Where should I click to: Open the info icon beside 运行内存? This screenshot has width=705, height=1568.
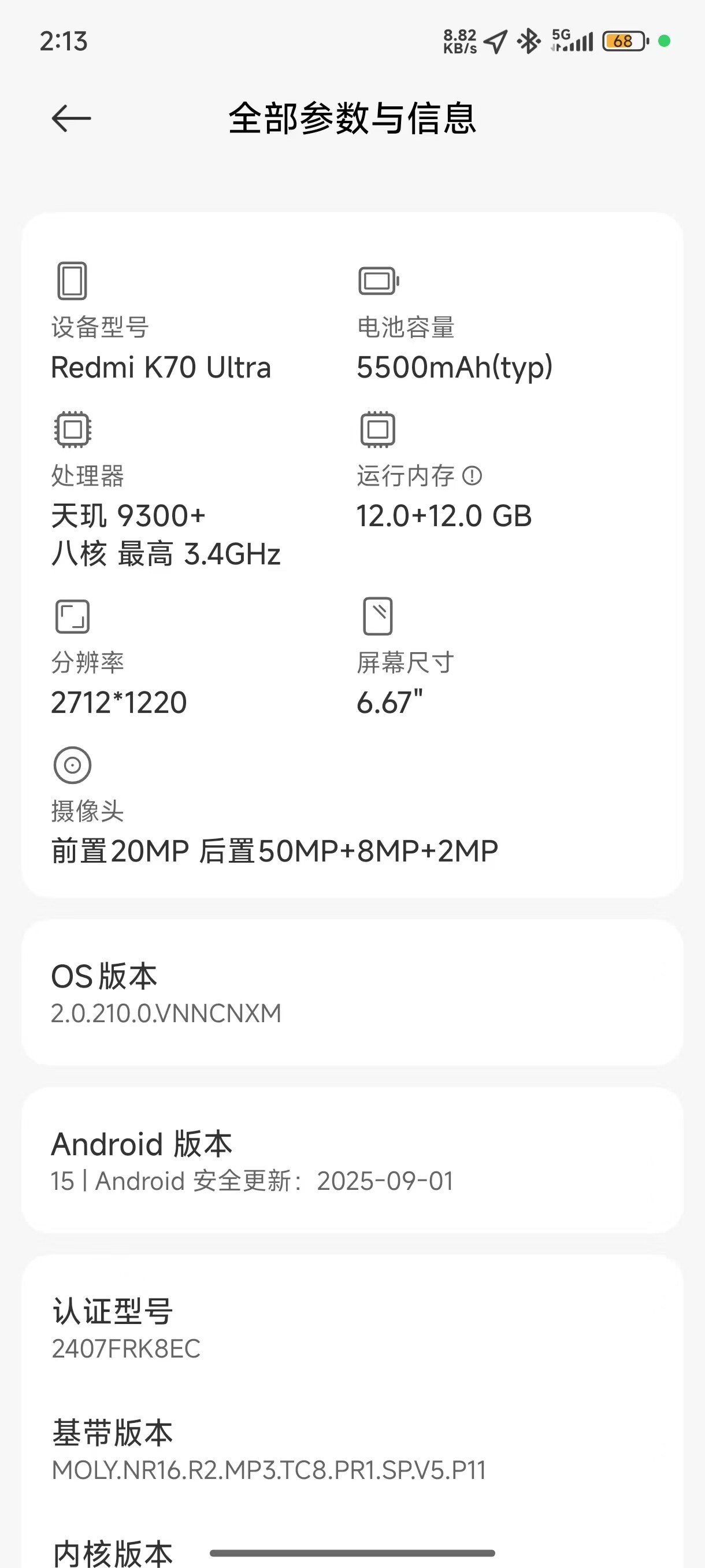click(472, 475)
